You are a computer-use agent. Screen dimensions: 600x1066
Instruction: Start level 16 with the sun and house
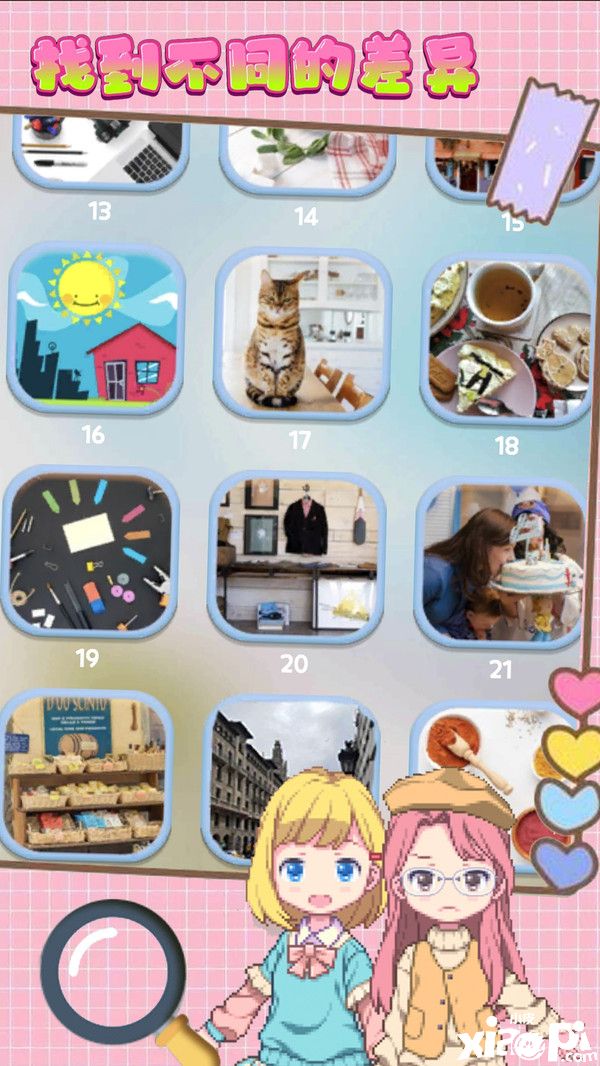pyautogui.click(x=97, y=328)
